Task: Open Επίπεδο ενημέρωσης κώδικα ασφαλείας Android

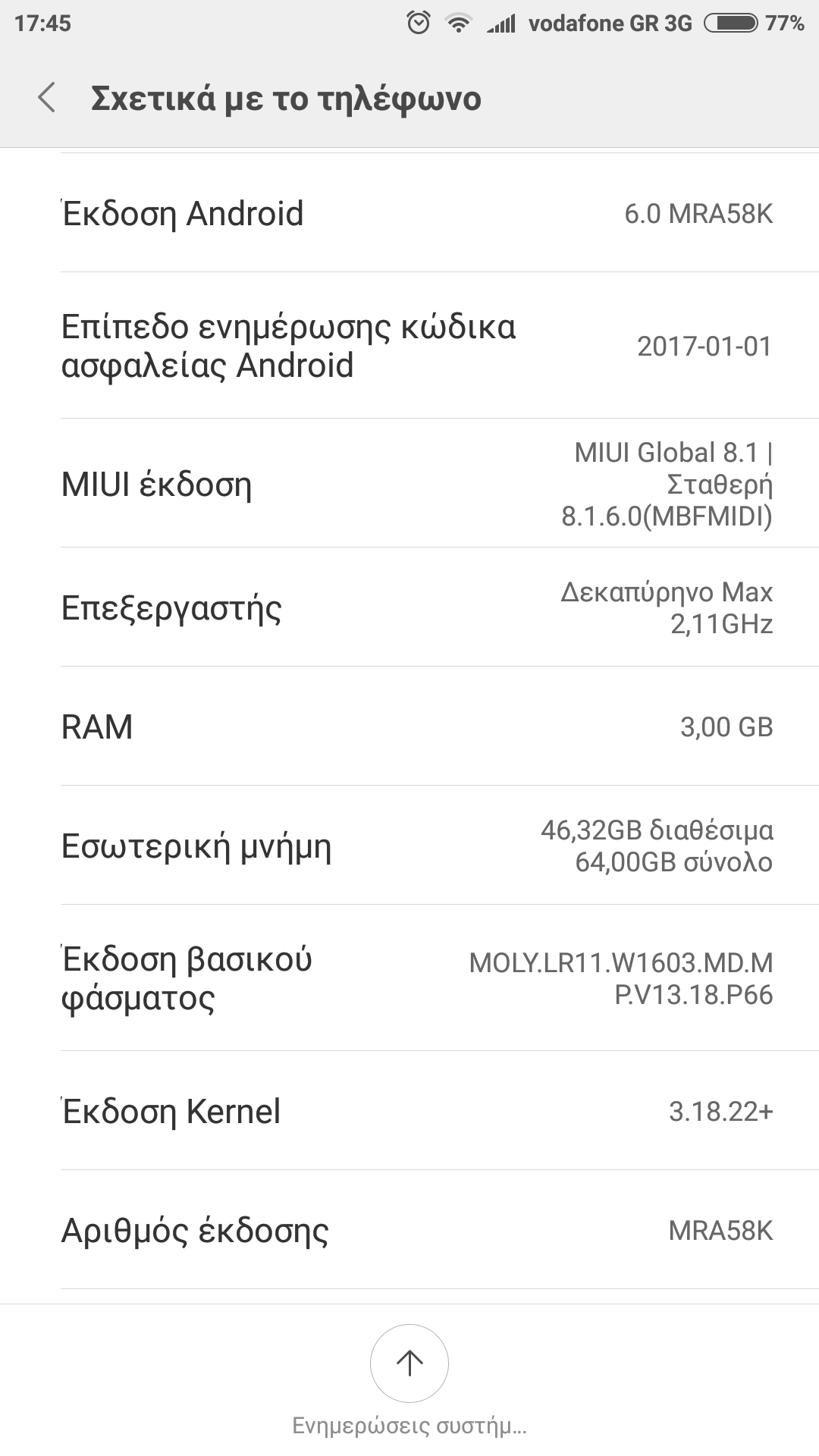Action: [x=409, y=346]
